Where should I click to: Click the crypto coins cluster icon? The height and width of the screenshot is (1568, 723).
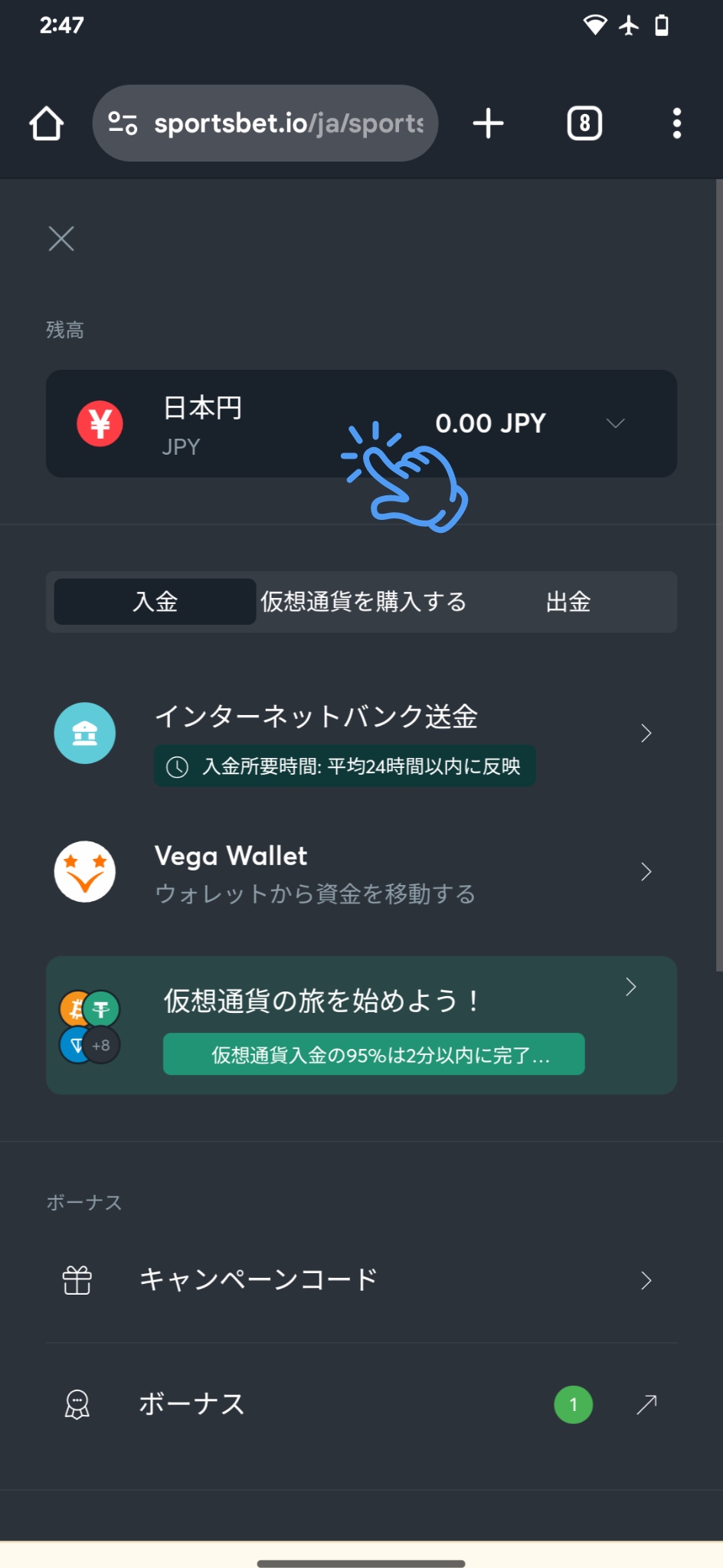[90, 1026]
